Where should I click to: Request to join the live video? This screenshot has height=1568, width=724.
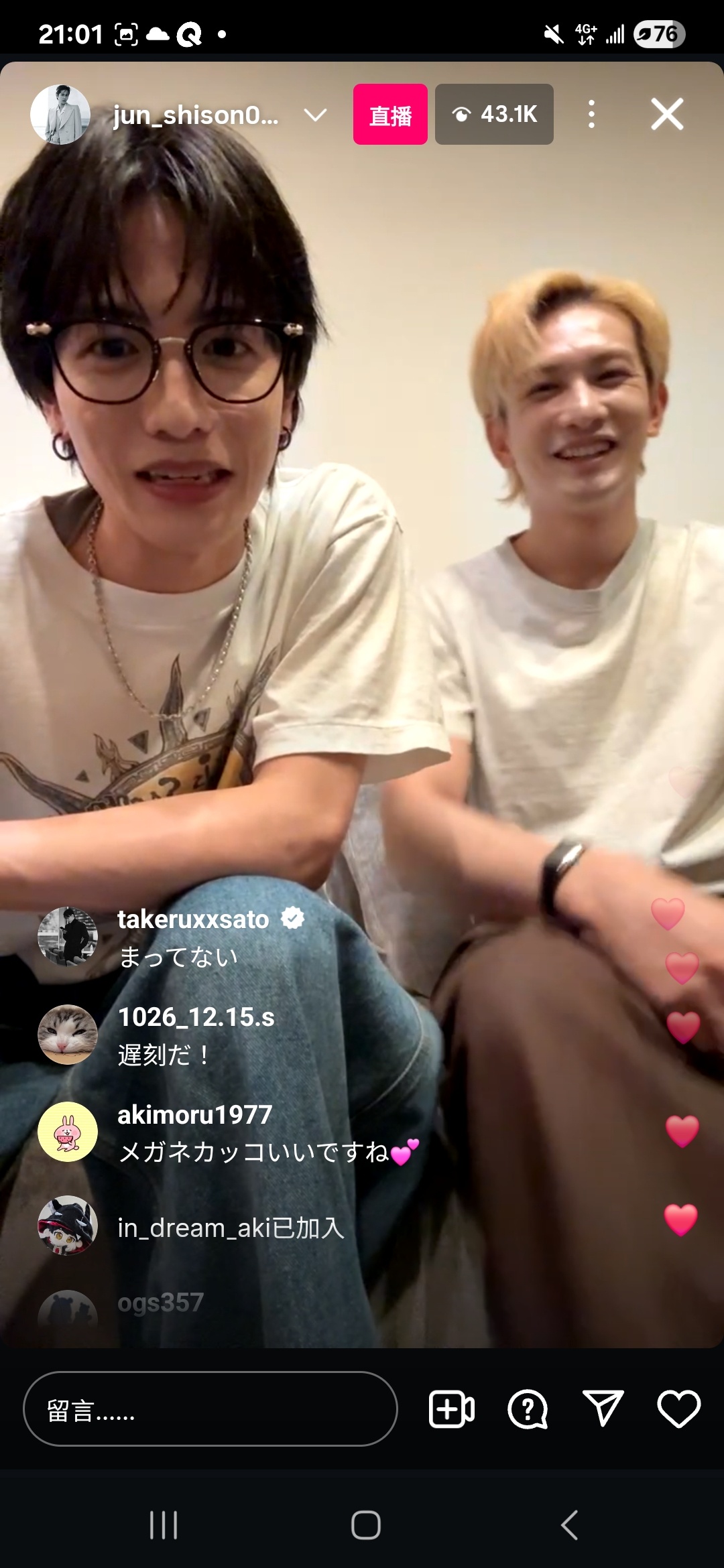pyautogui.click(x=451, y=1409)
